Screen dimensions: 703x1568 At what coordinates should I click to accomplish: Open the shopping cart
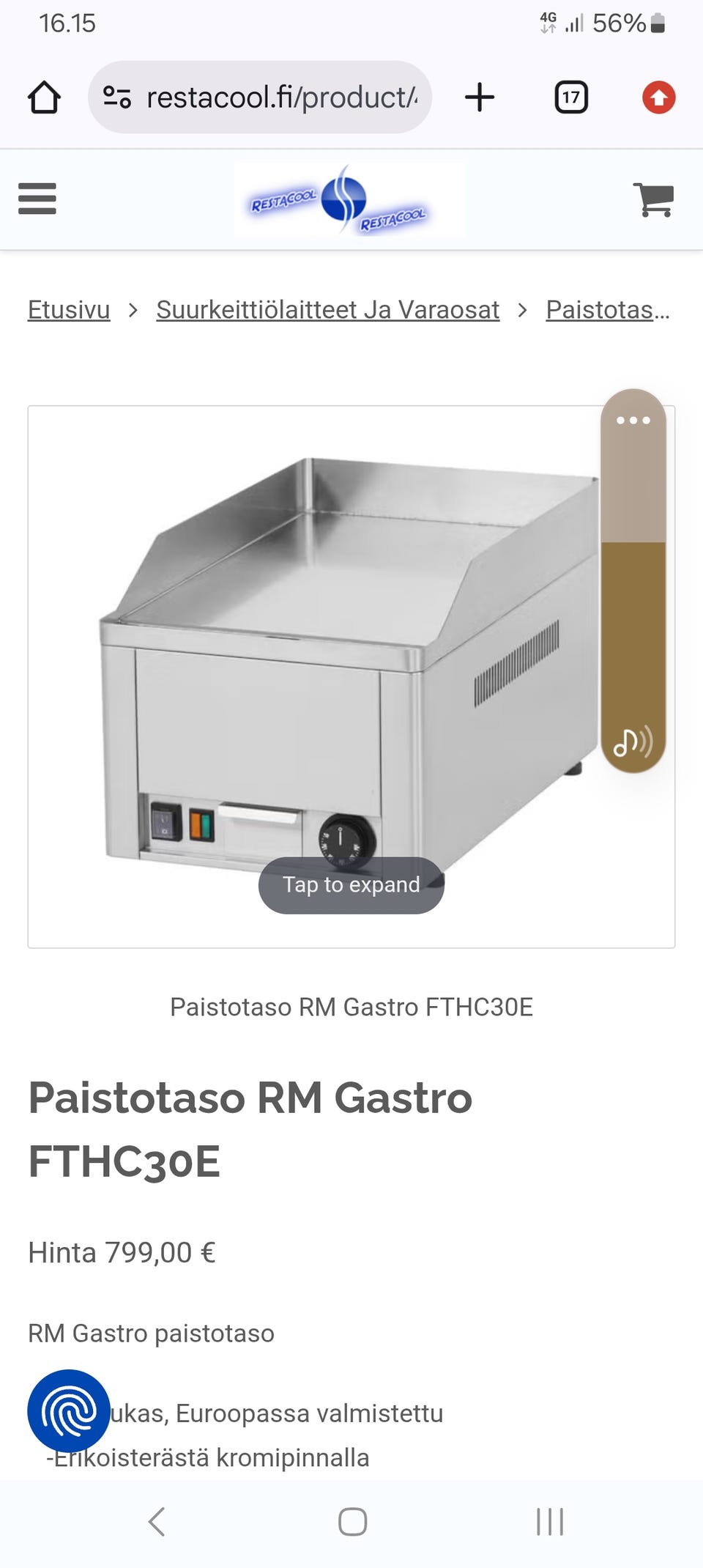tap(653, 199)
